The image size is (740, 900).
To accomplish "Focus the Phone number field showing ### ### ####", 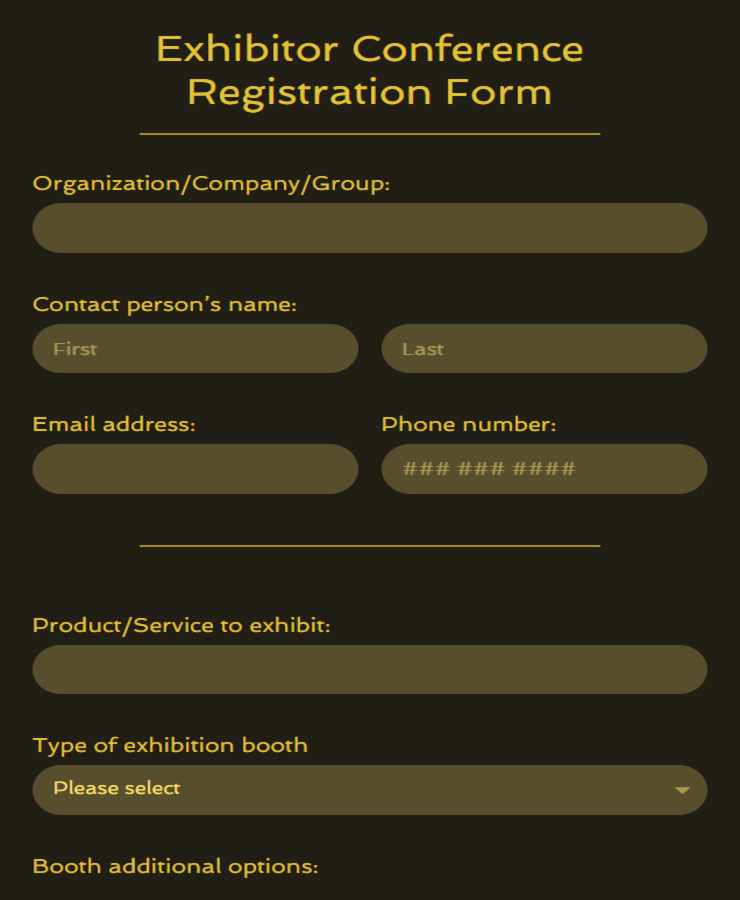I will pyautogui.click(x=543, y=468).
